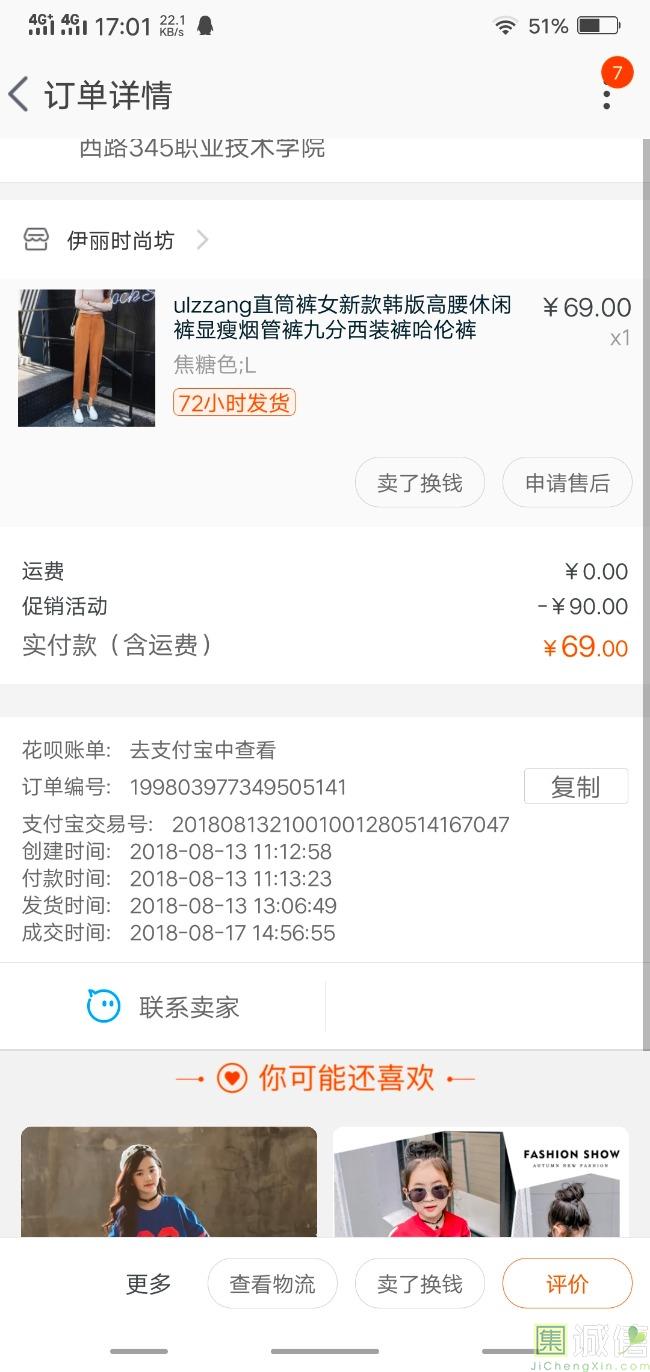
Task: Tap 更多 in the bottom bar
Action: (148, 1284)
